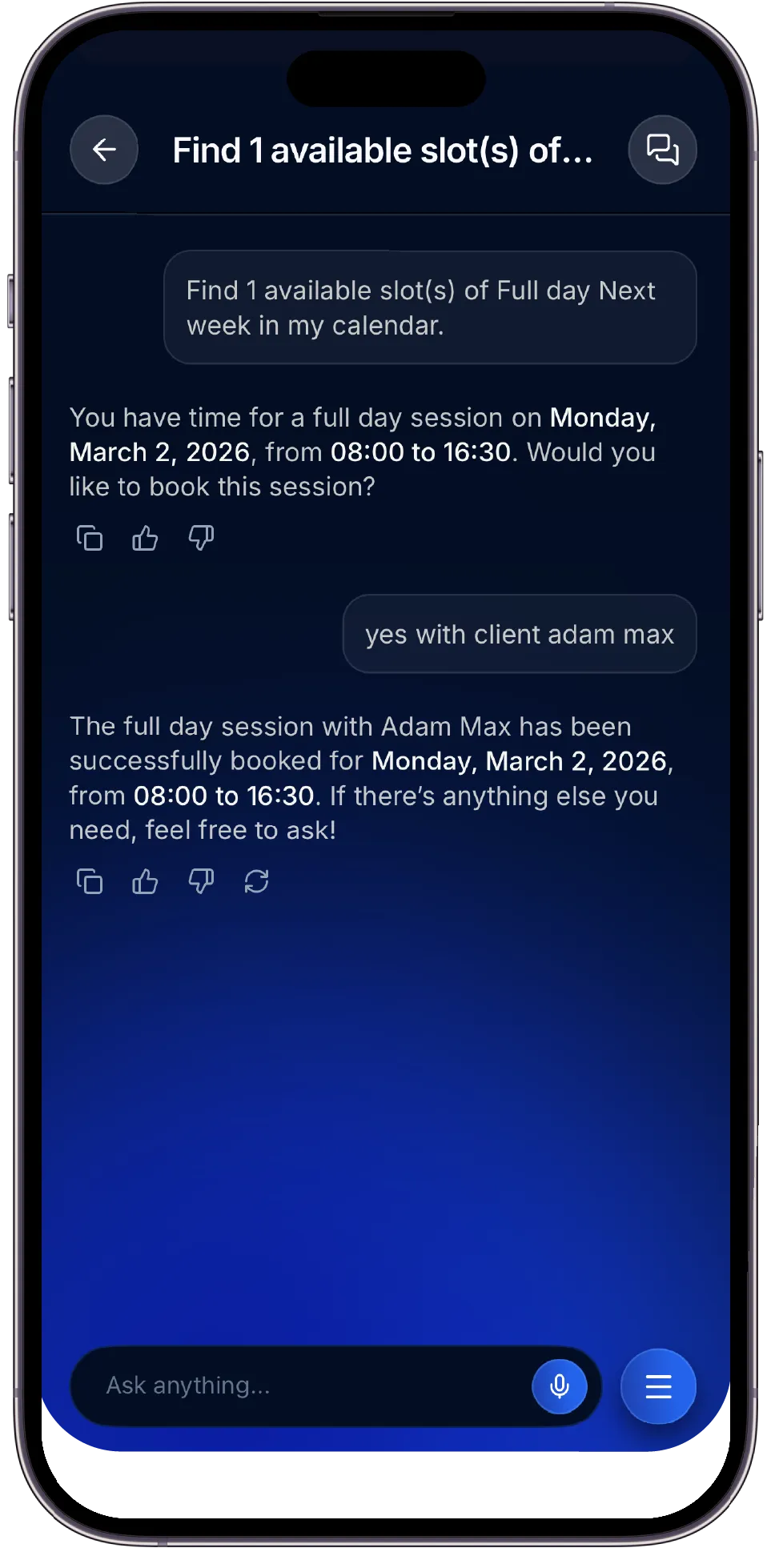
Task: Thumbs down the booking confirmation reply
Action: coord(200,881)
